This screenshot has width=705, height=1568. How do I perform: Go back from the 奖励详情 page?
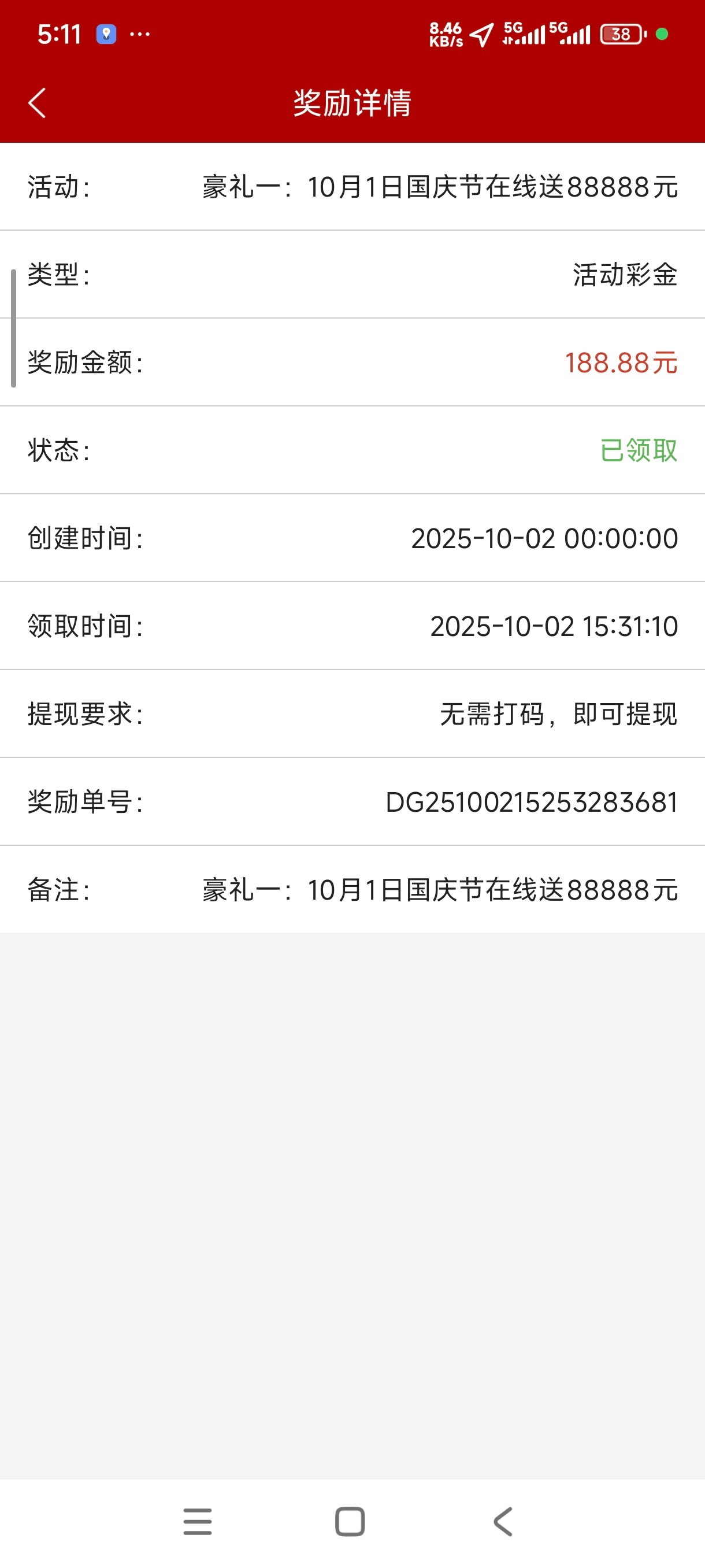(x=37, y=102)
